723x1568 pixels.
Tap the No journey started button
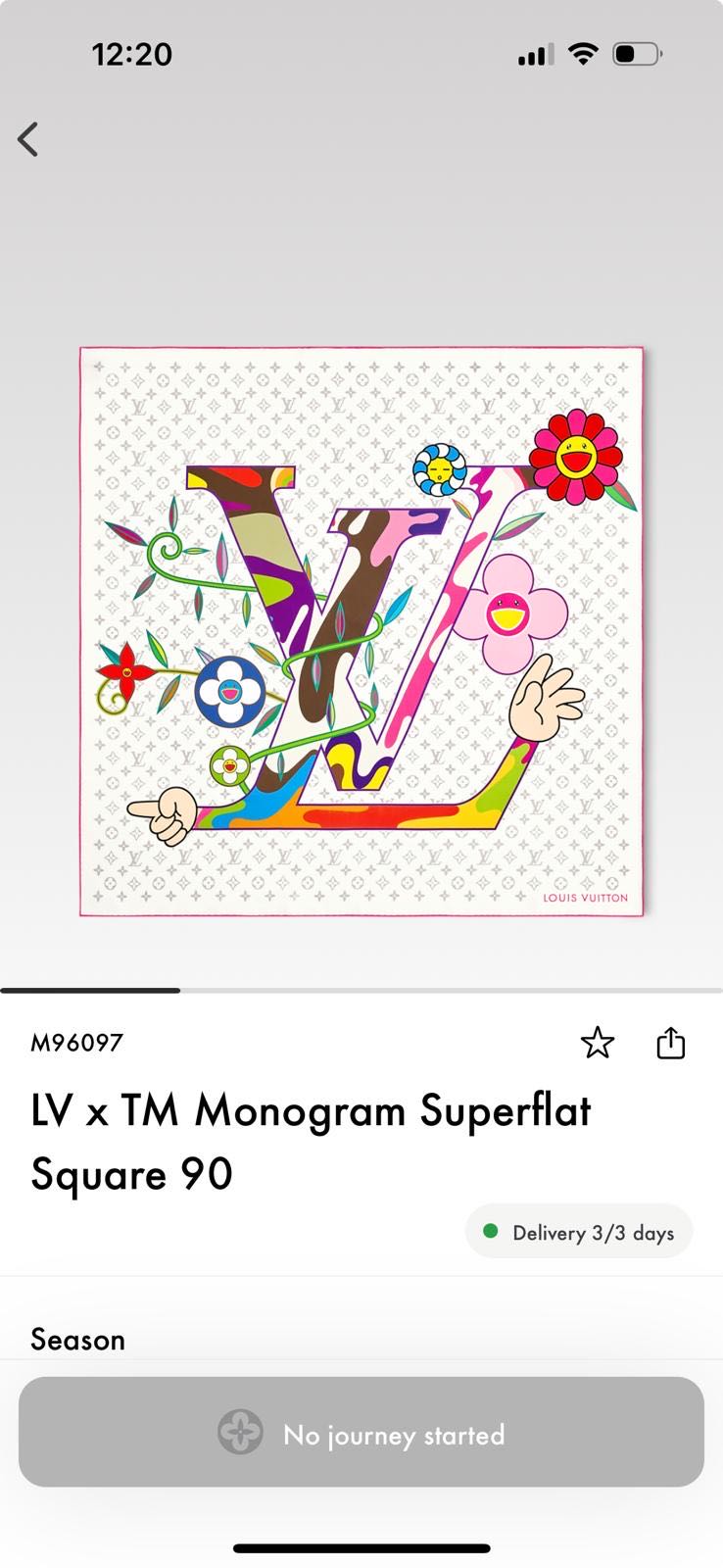(x=361, y=1432)
